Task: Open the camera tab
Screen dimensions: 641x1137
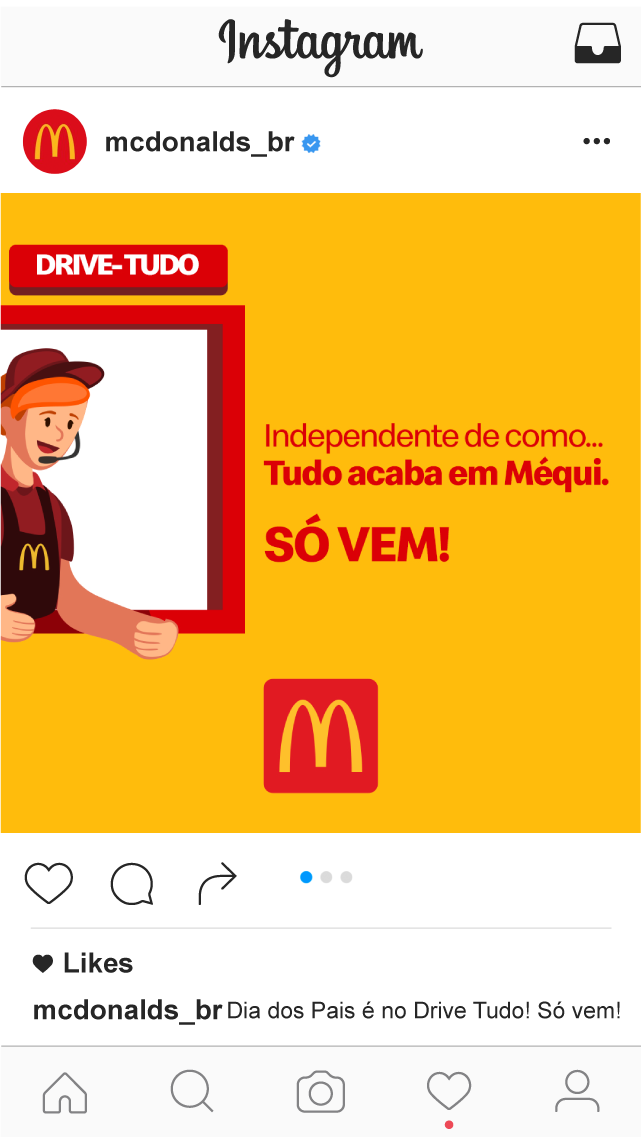Action: [320, 1092]
